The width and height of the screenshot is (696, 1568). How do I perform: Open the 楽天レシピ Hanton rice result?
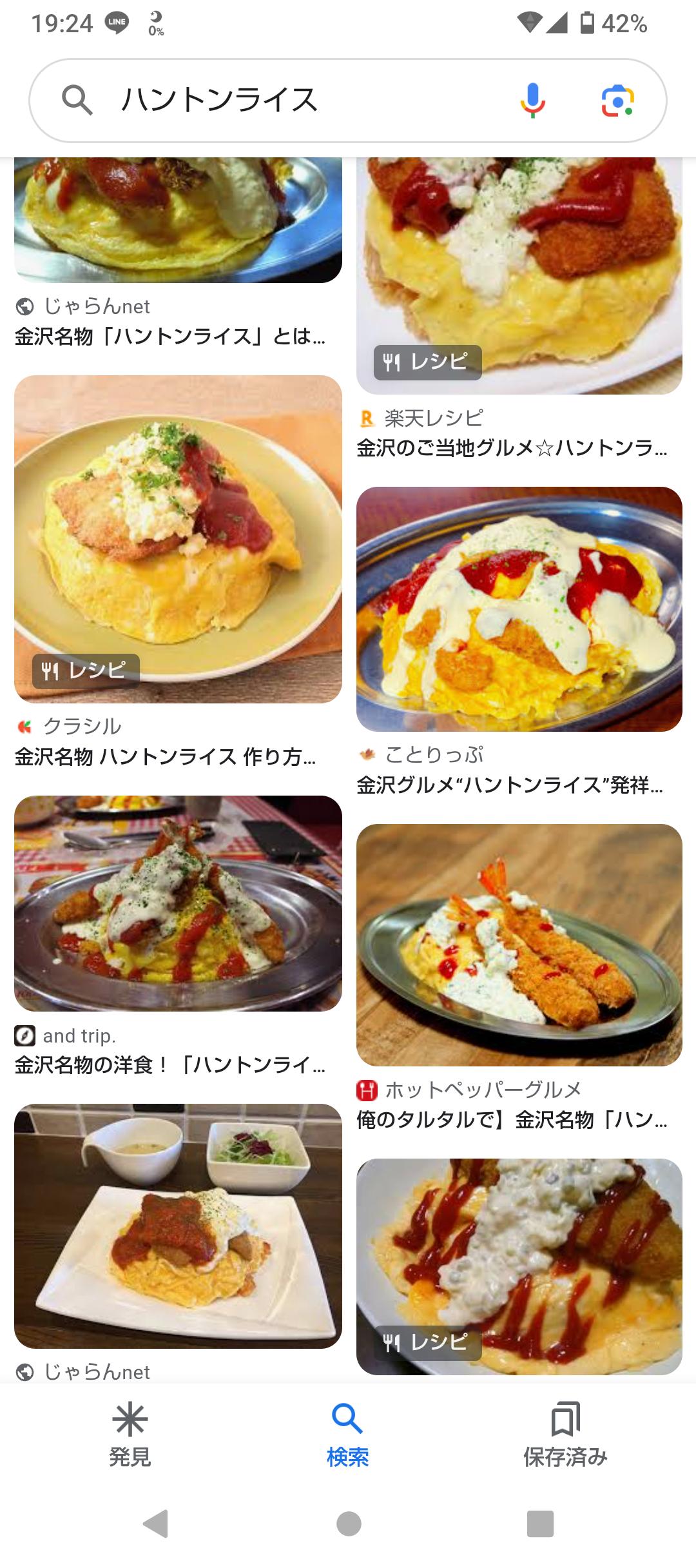point(519,277)
